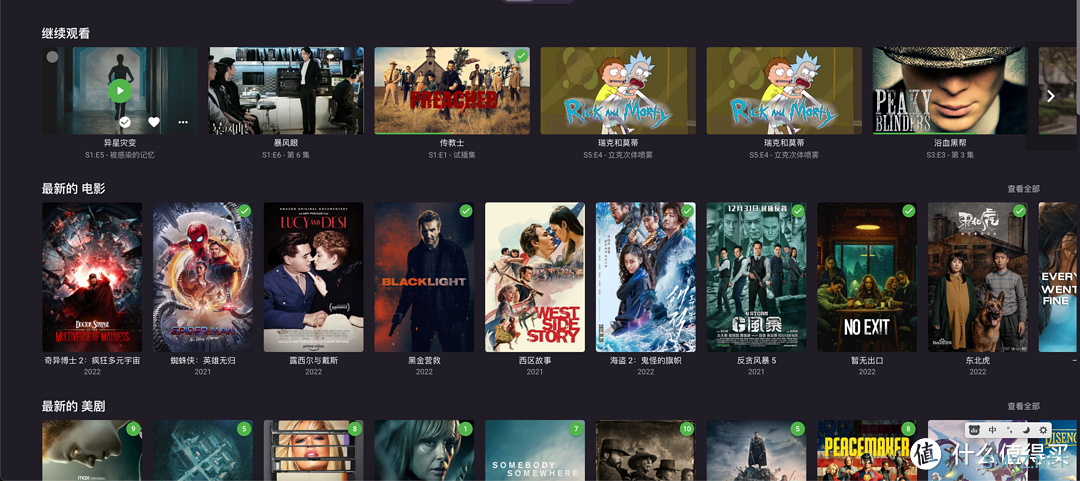Screen dimensions: 1080x481
Task: Play the 异星灾变 episode
Action: pos(120,91)
